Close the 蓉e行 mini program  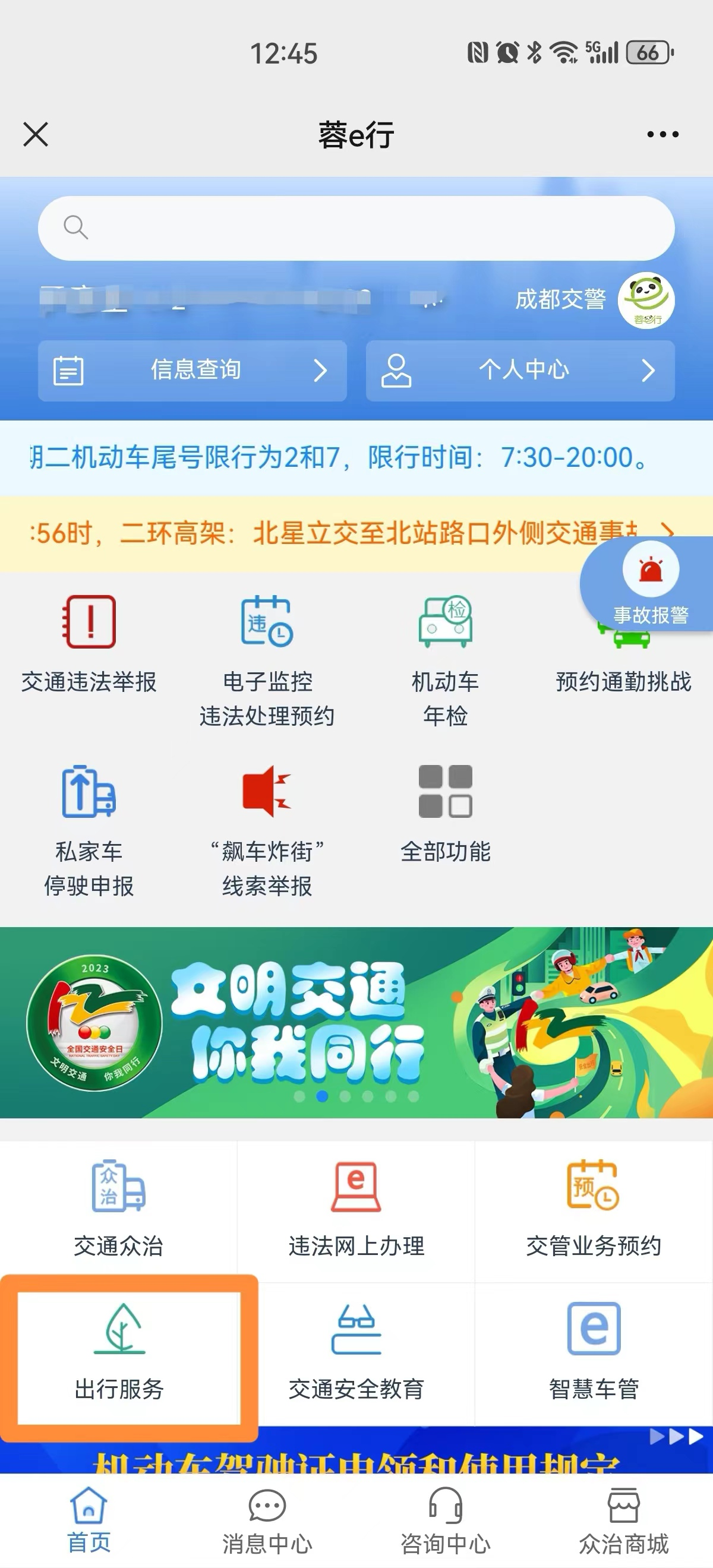point(35,134)
